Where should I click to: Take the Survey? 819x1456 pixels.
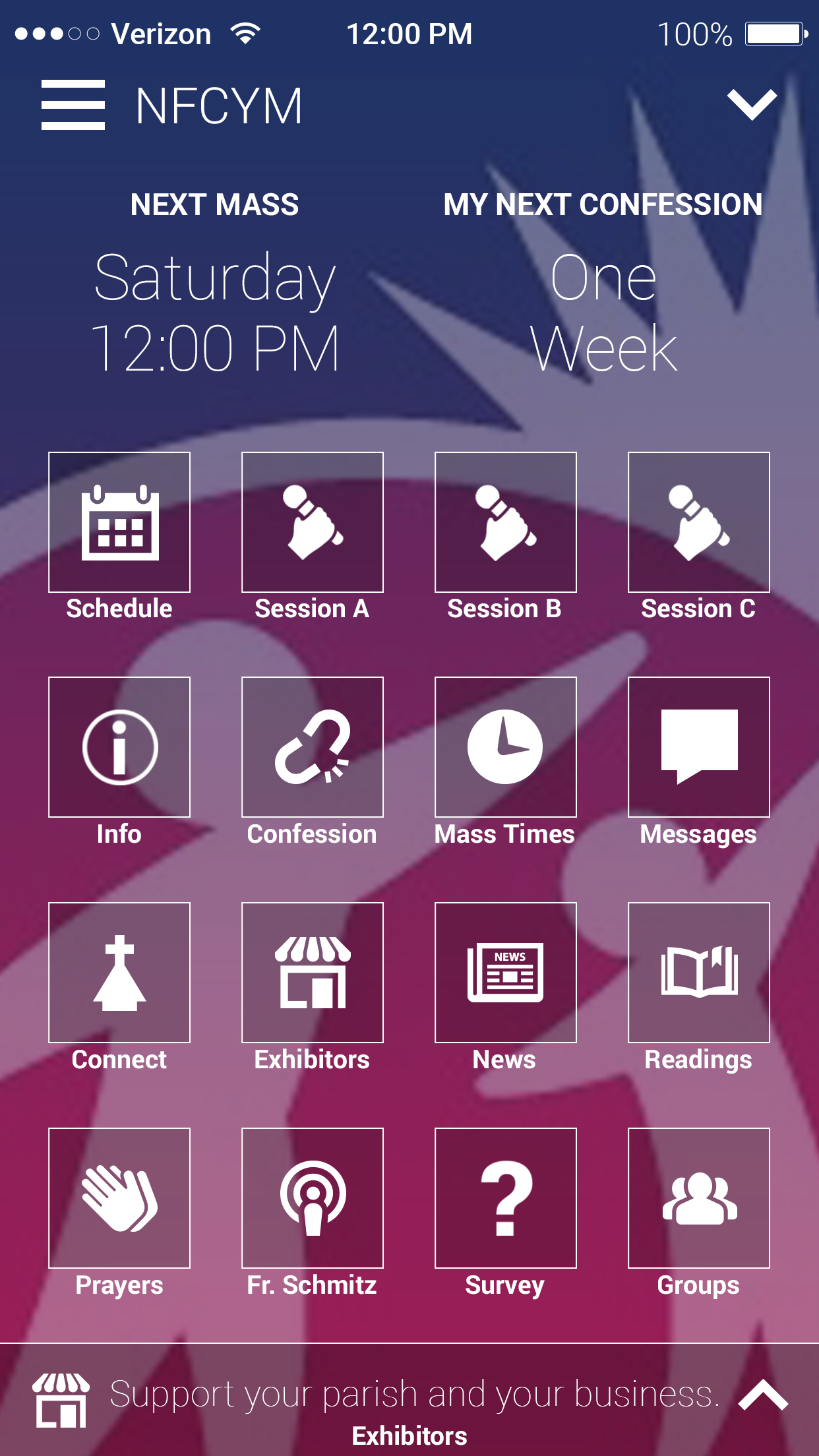coord(506,1198)
